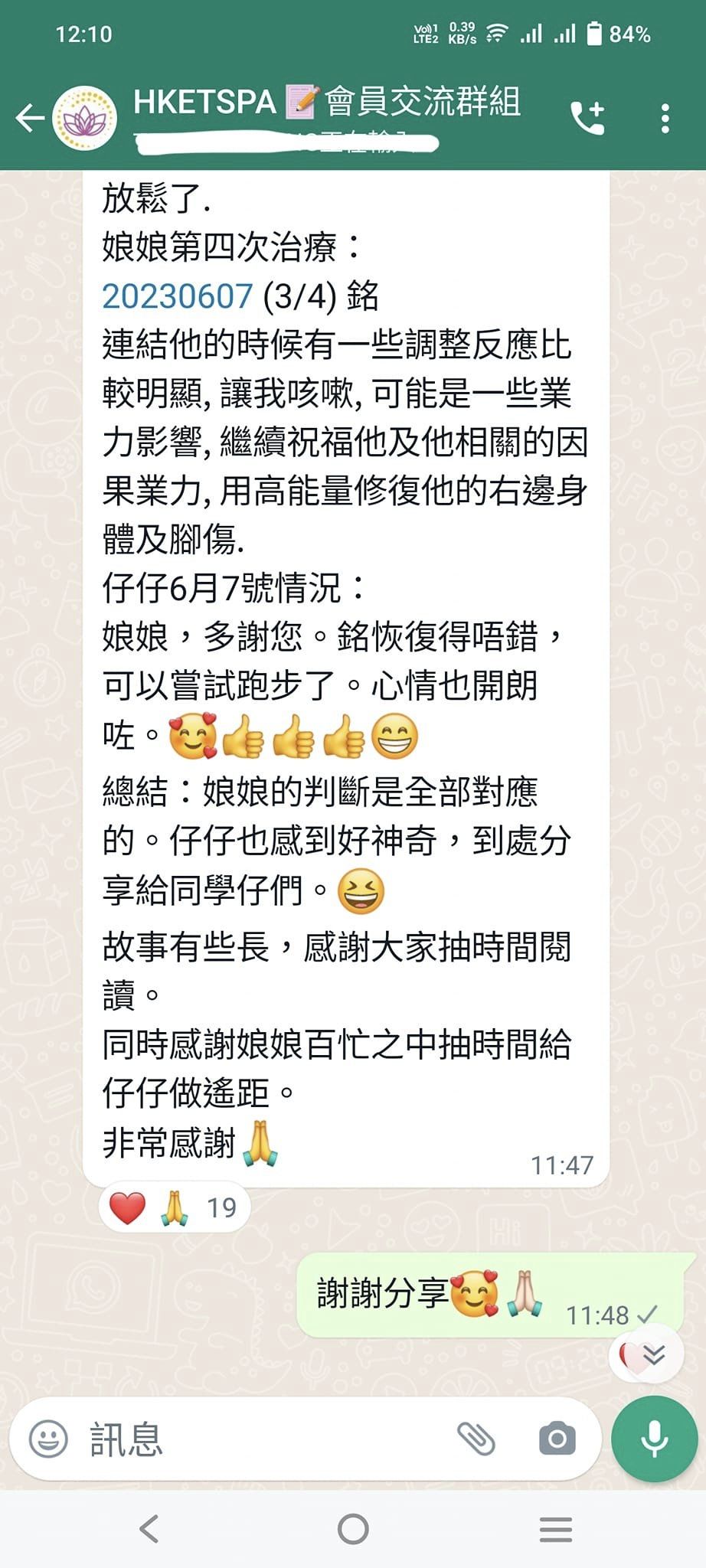Start a group call

tap(588, 118)
